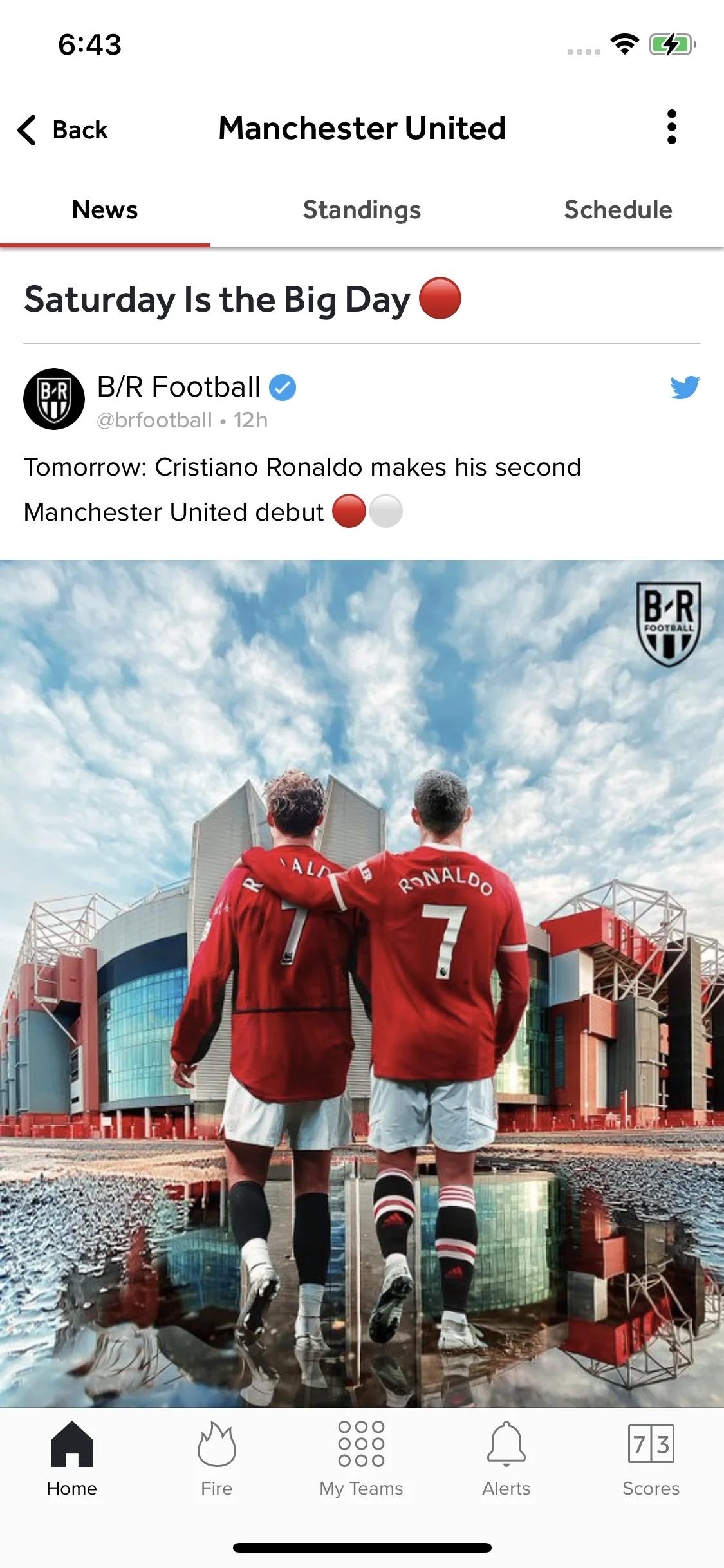Select the News tab
This screenshot has height=1568, width=724.
[105, 210]
